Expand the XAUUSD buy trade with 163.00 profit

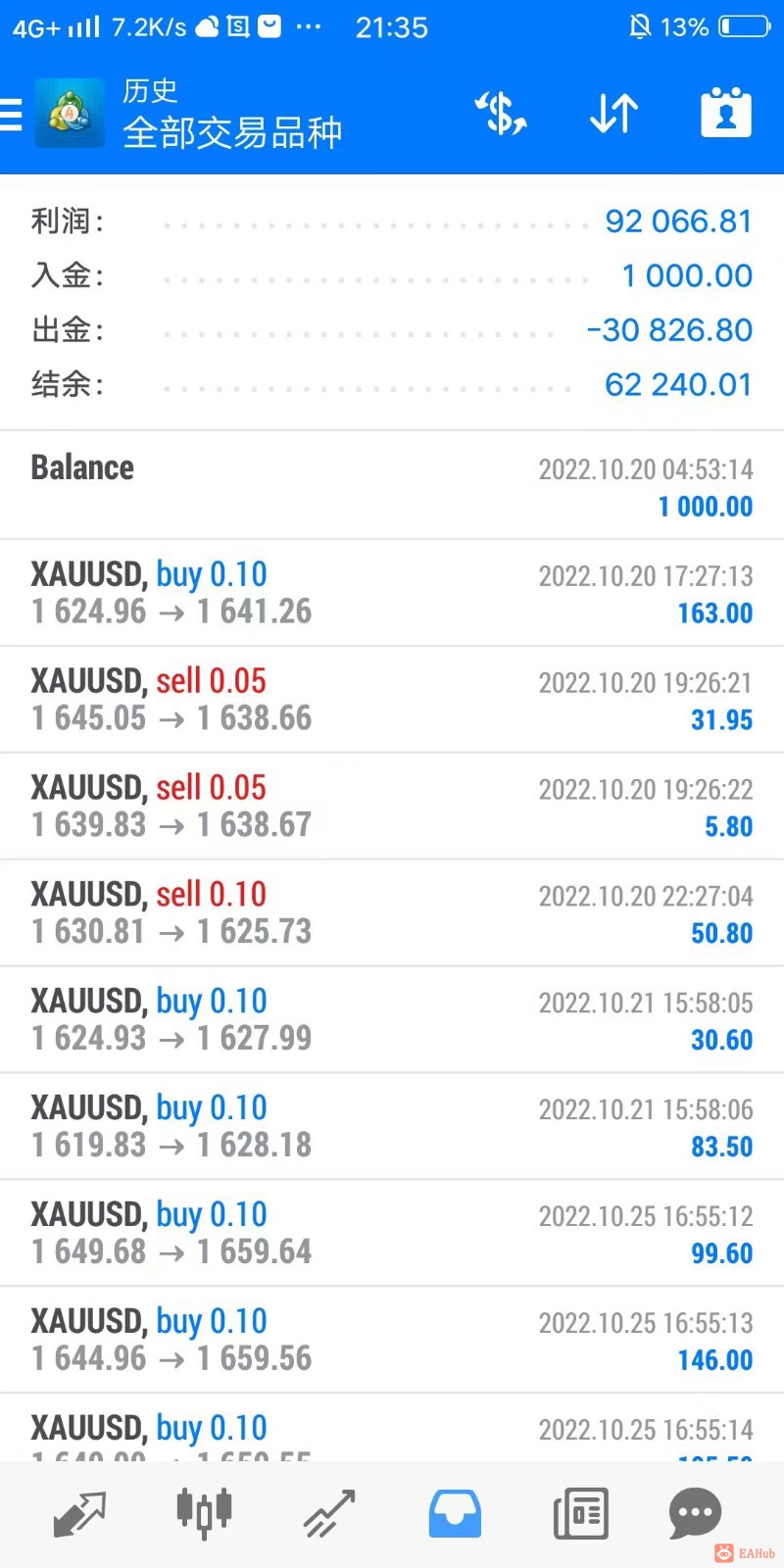[392, 593]
